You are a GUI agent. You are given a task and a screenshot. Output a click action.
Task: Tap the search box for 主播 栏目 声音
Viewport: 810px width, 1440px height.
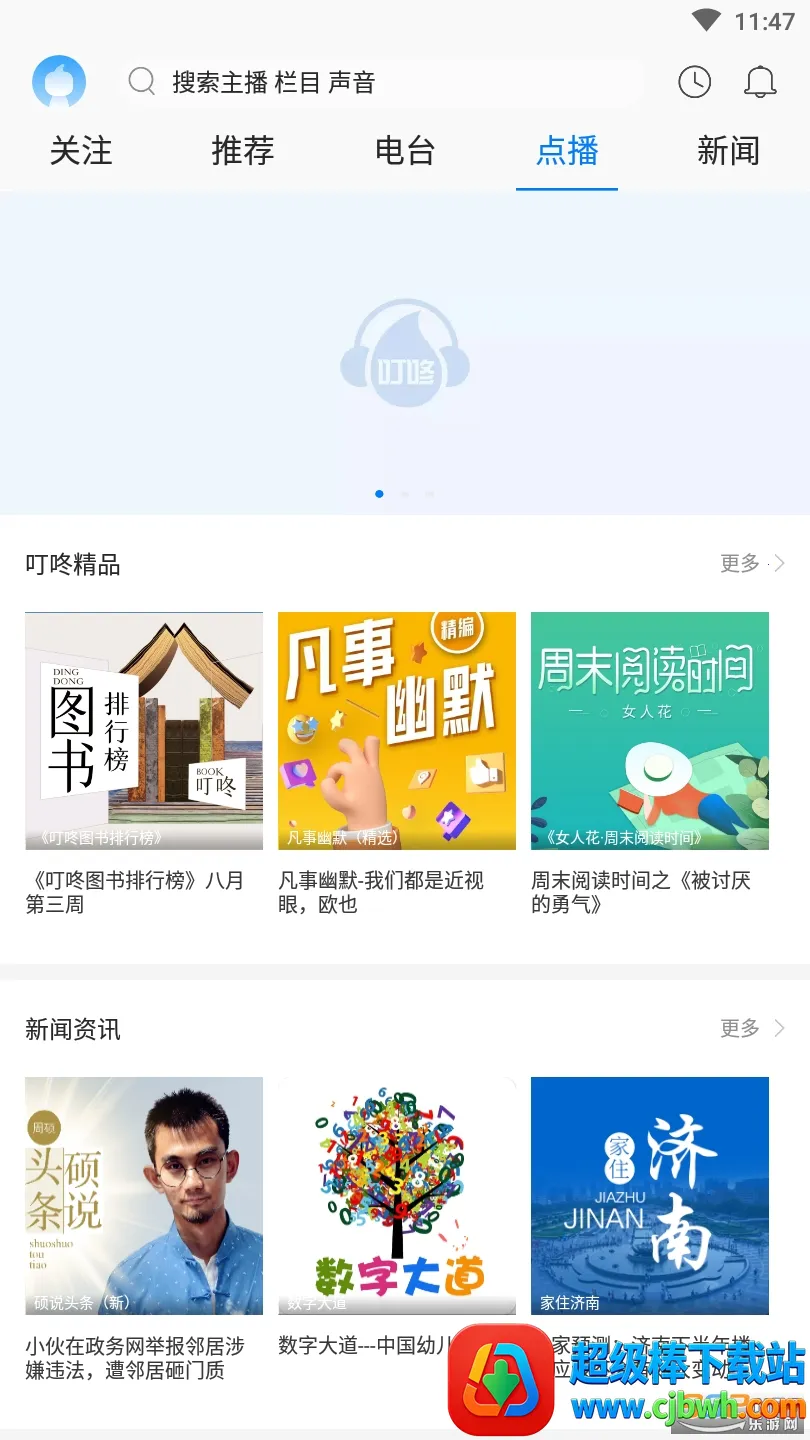[x=380, y=82]
